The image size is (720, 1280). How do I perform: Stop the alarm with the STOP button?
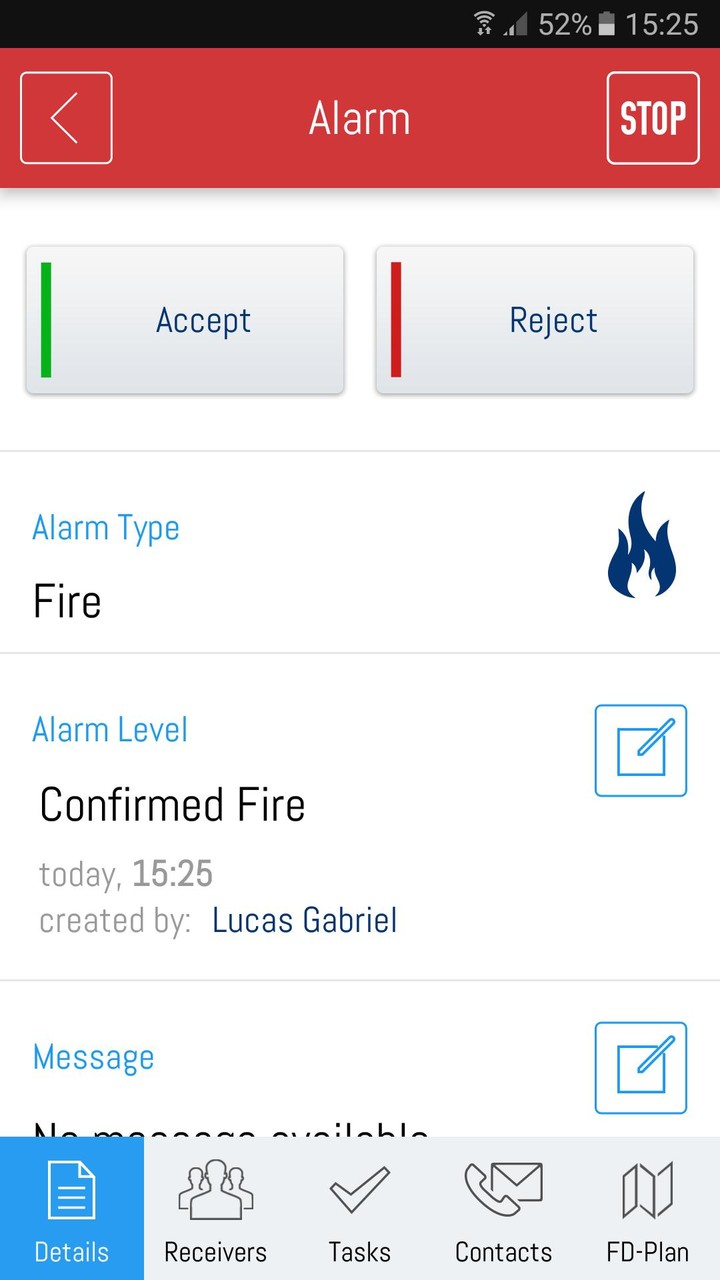click(653, 118)
